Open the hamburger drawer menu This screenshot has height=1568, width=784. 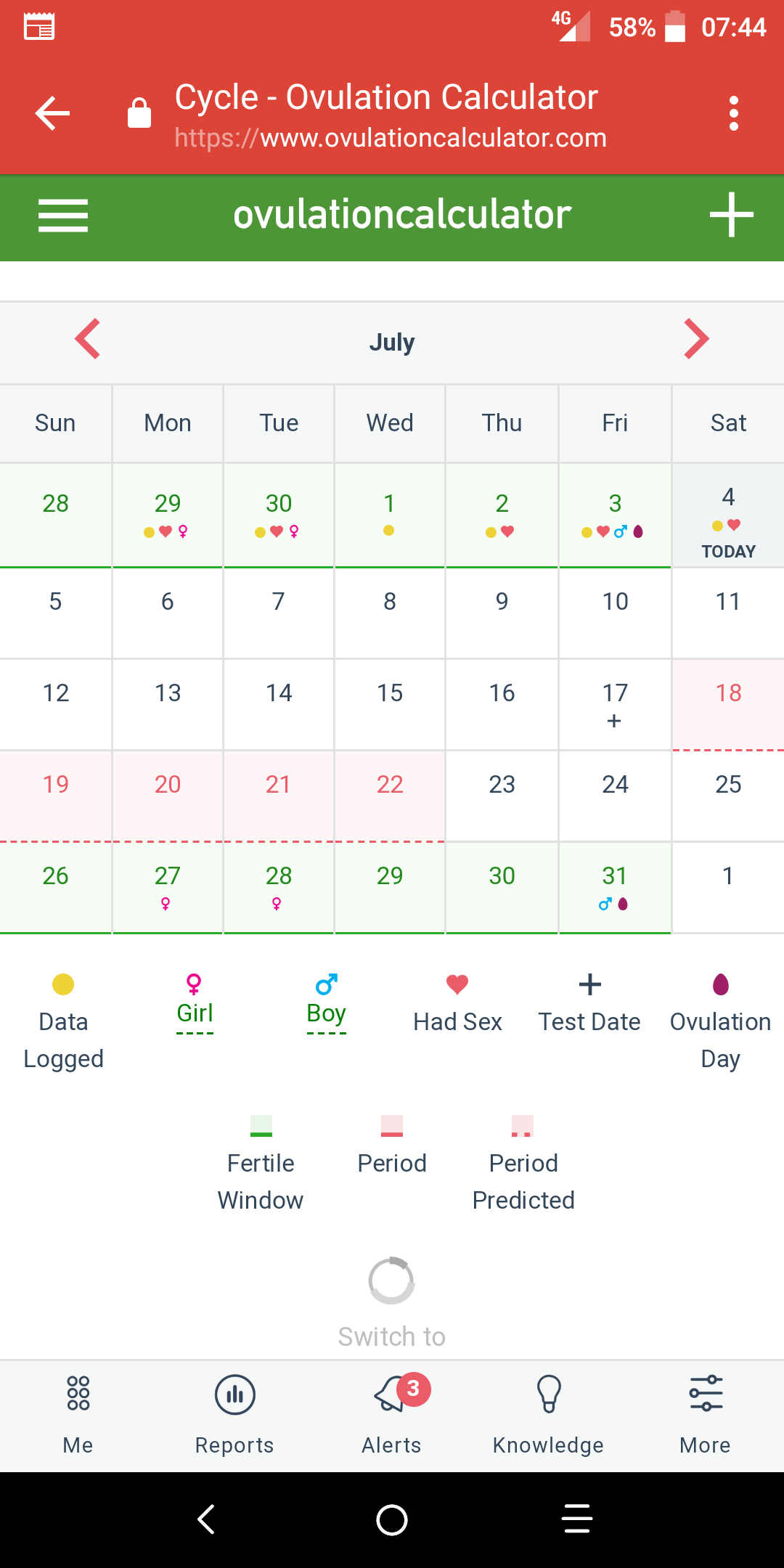63,216
